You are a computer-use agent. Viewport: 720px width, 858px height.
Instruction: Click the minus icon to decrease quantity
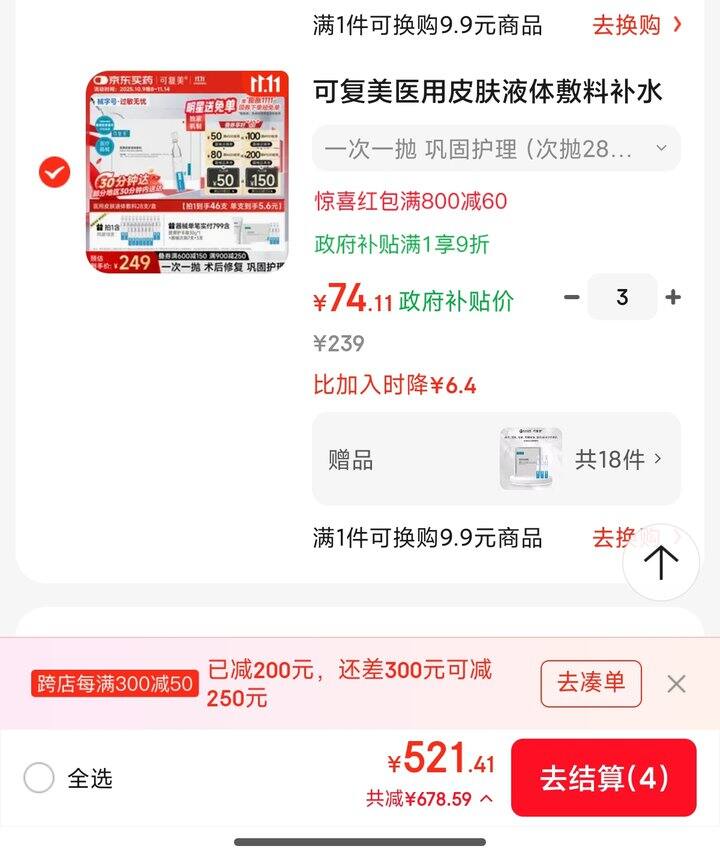tap(571, 297)
